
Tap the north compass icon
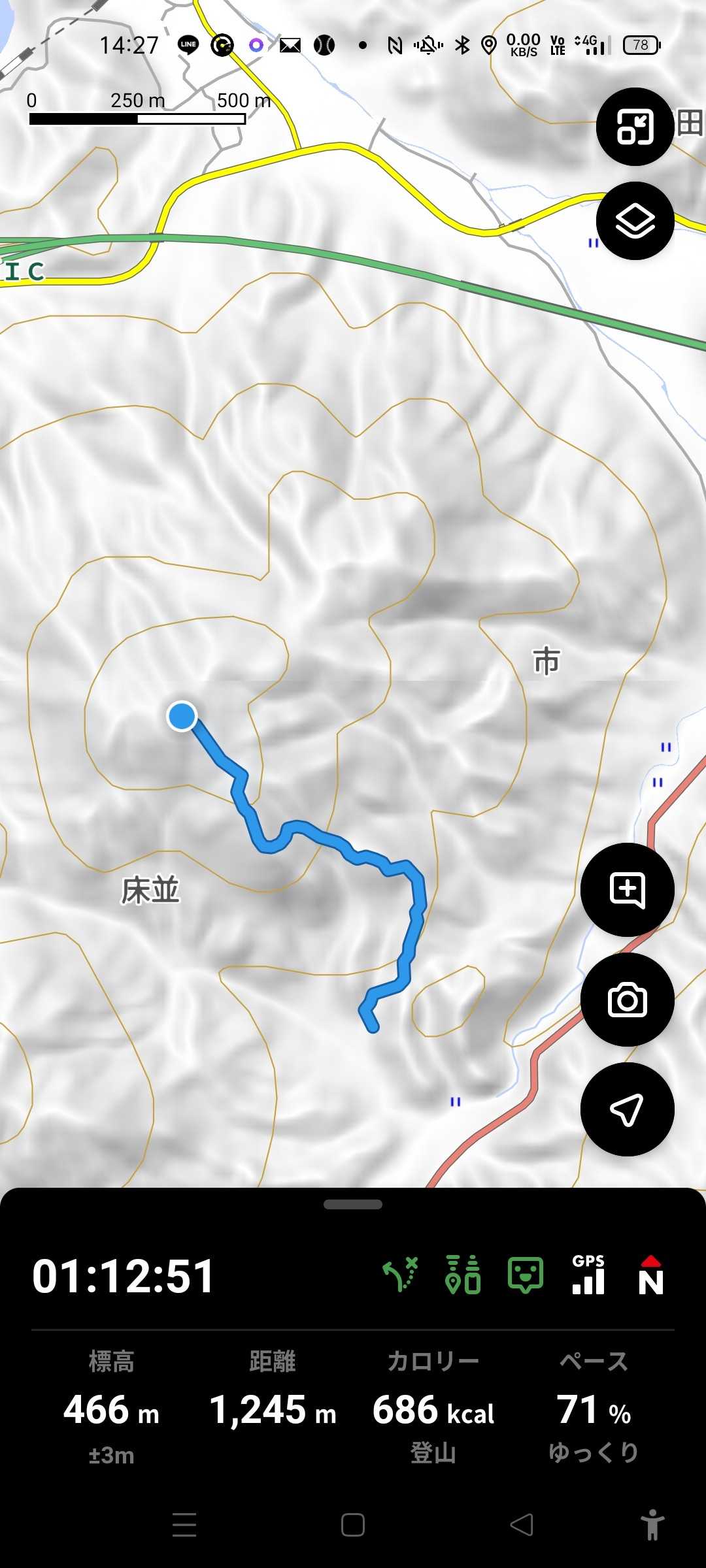pos(651,1275)
